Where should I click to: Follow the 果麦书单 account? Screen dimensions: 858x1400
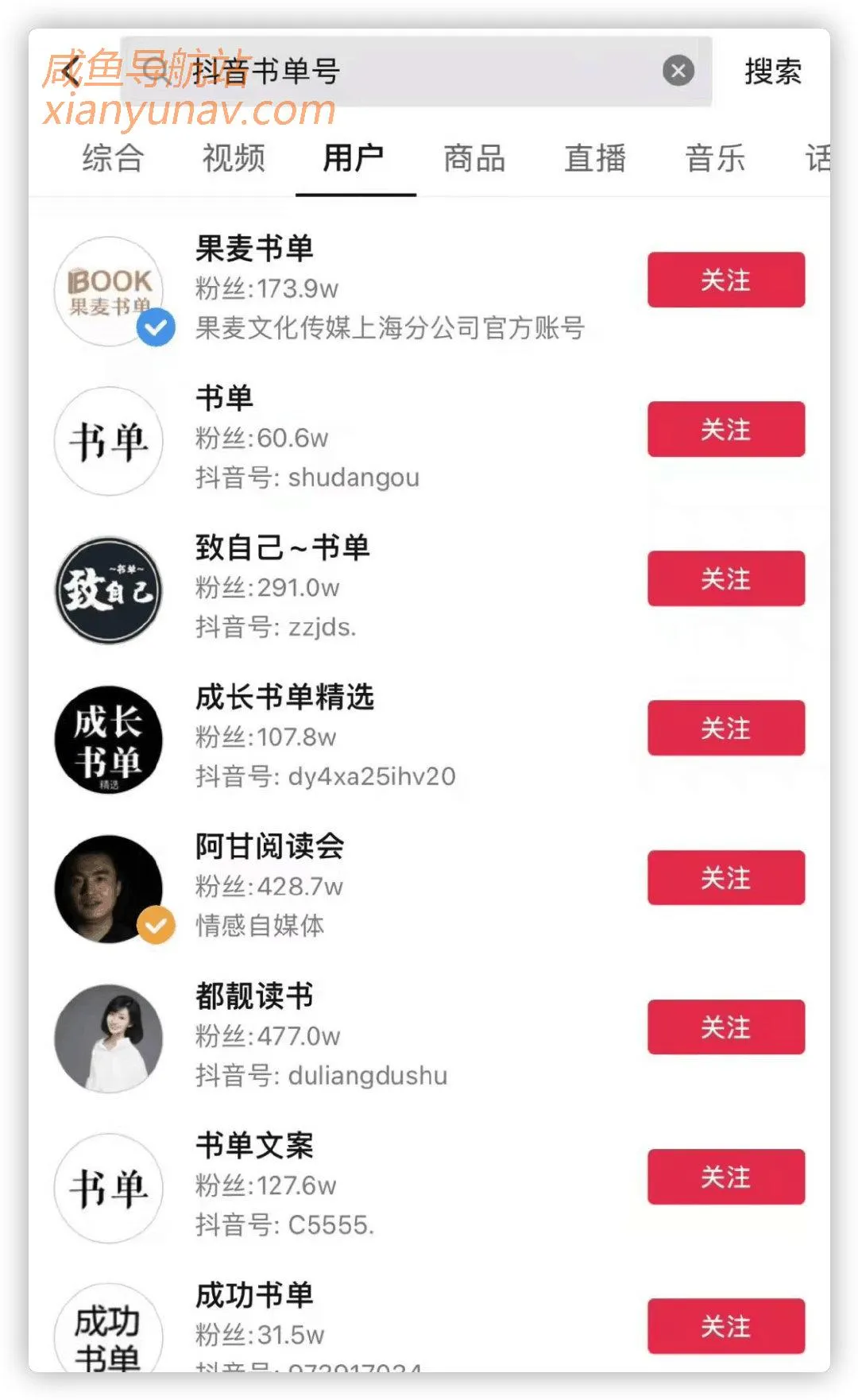(725, 280)
